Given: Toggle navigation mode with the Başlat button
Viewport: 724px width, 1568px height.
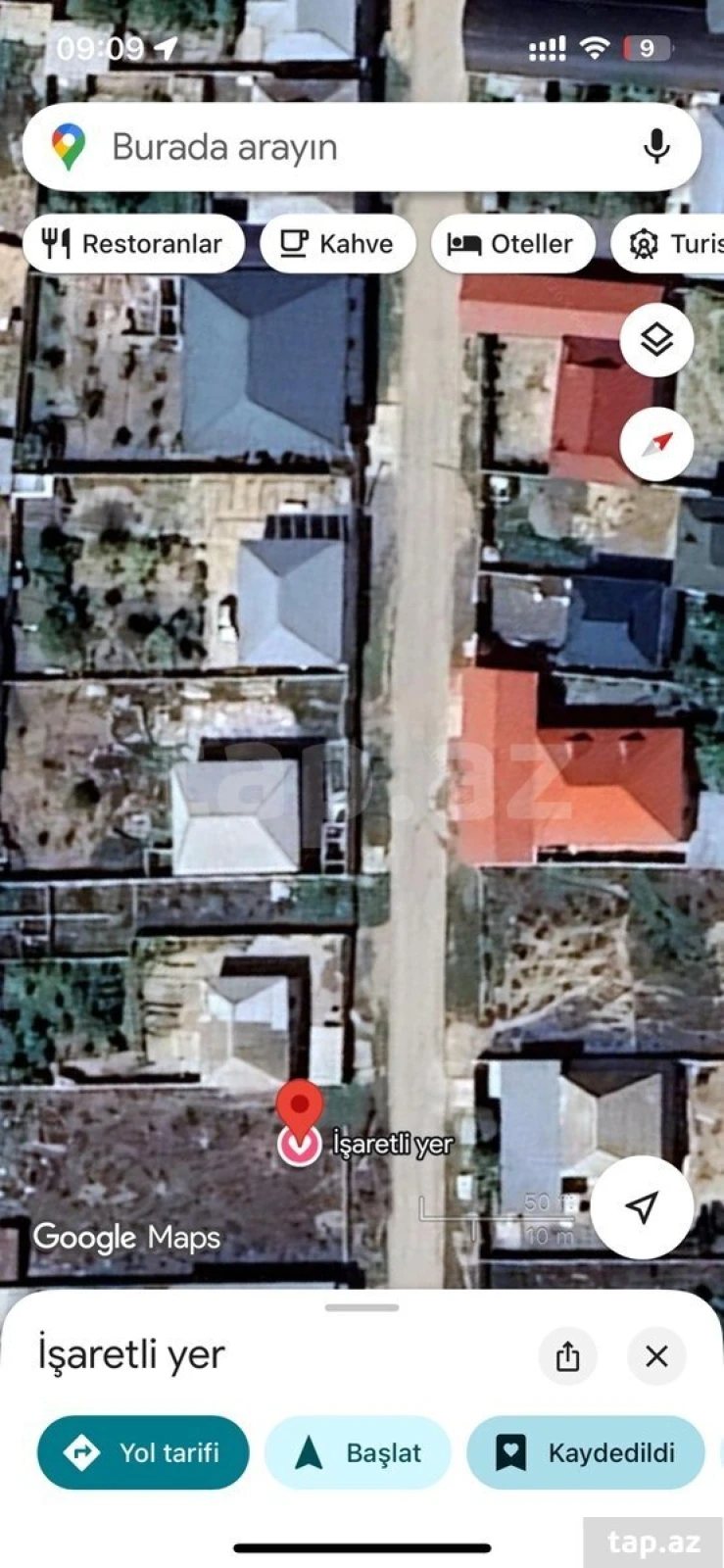Looking at the screenshot, I should pos(357,1453).
